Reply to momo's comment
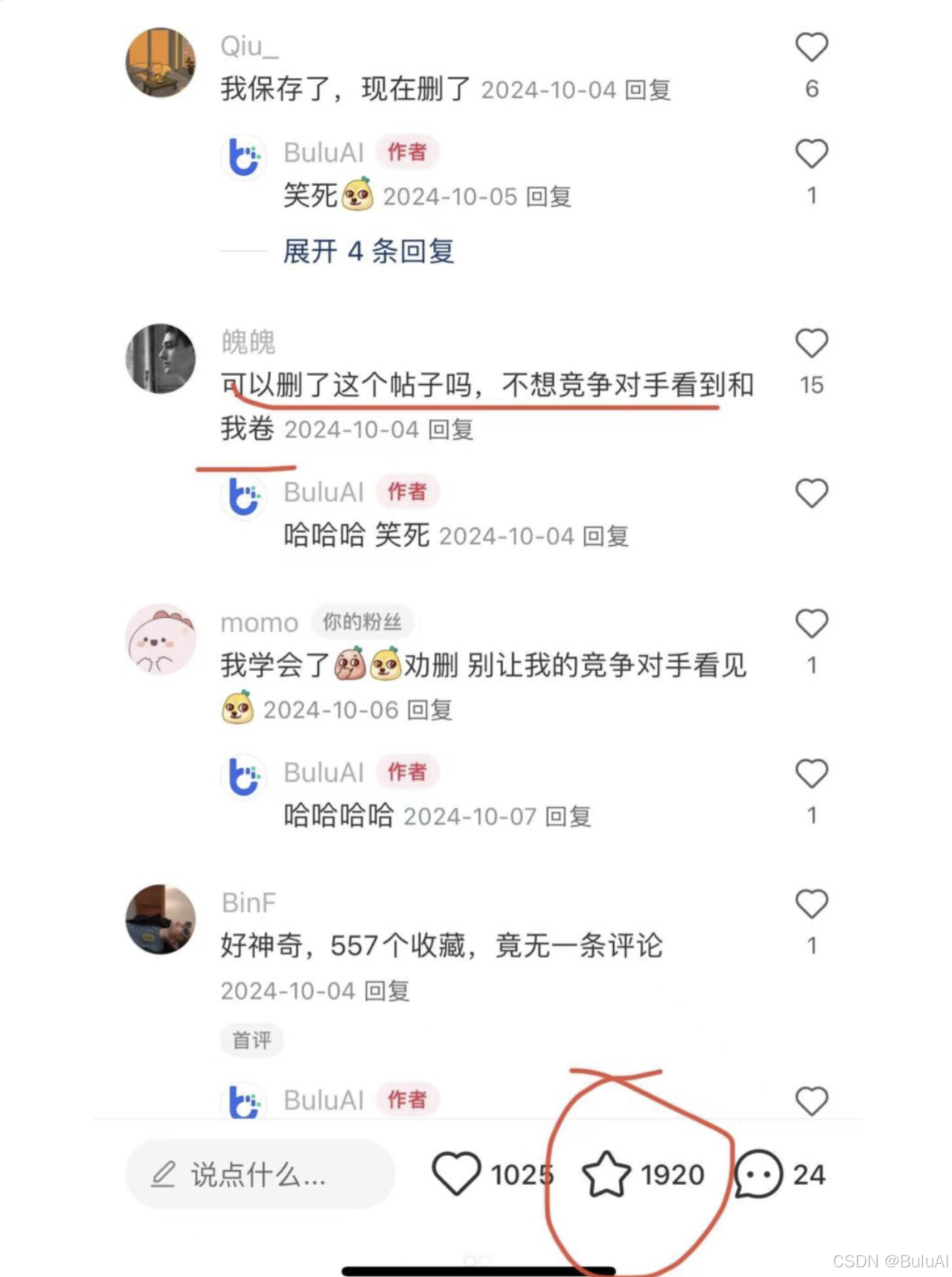Screen dimensions: 952x1277 click(x=430, y=710)
